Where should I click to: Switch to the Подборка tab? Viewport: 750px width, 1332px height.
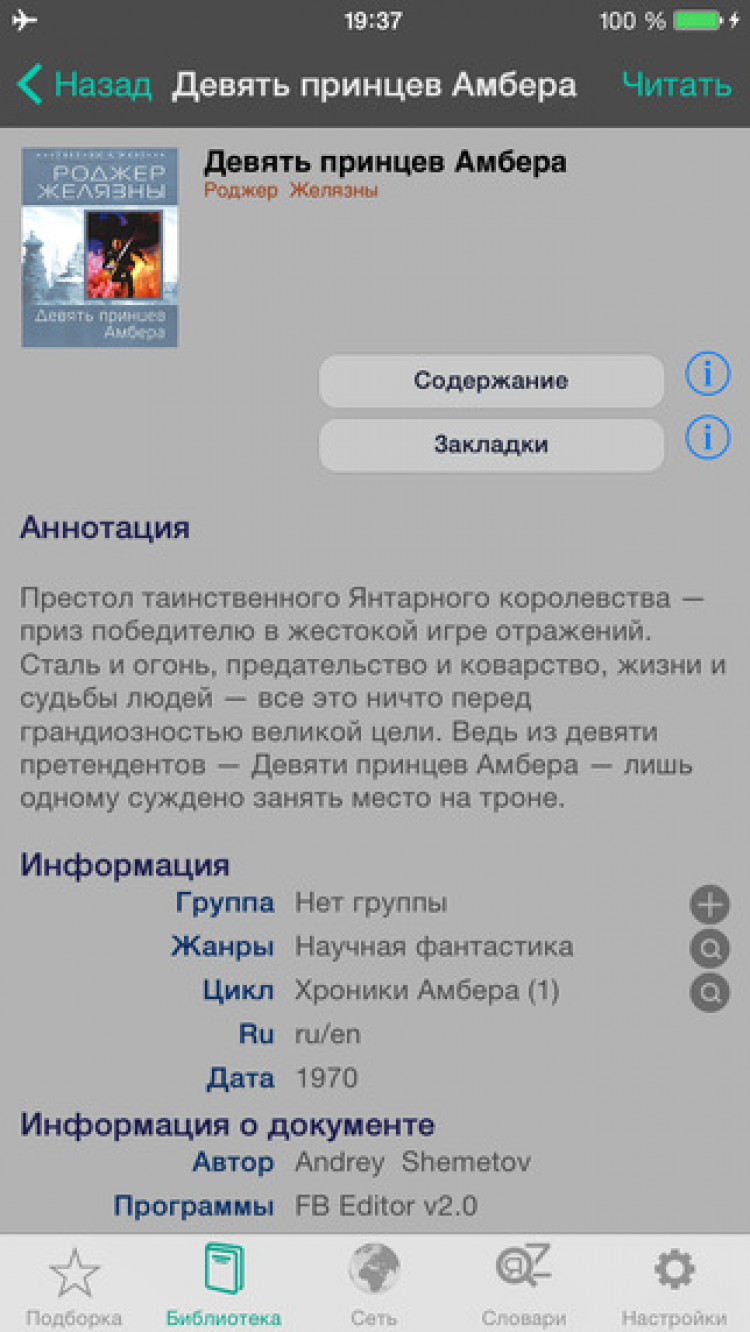pyautogui.click(x=74, y=1285)
